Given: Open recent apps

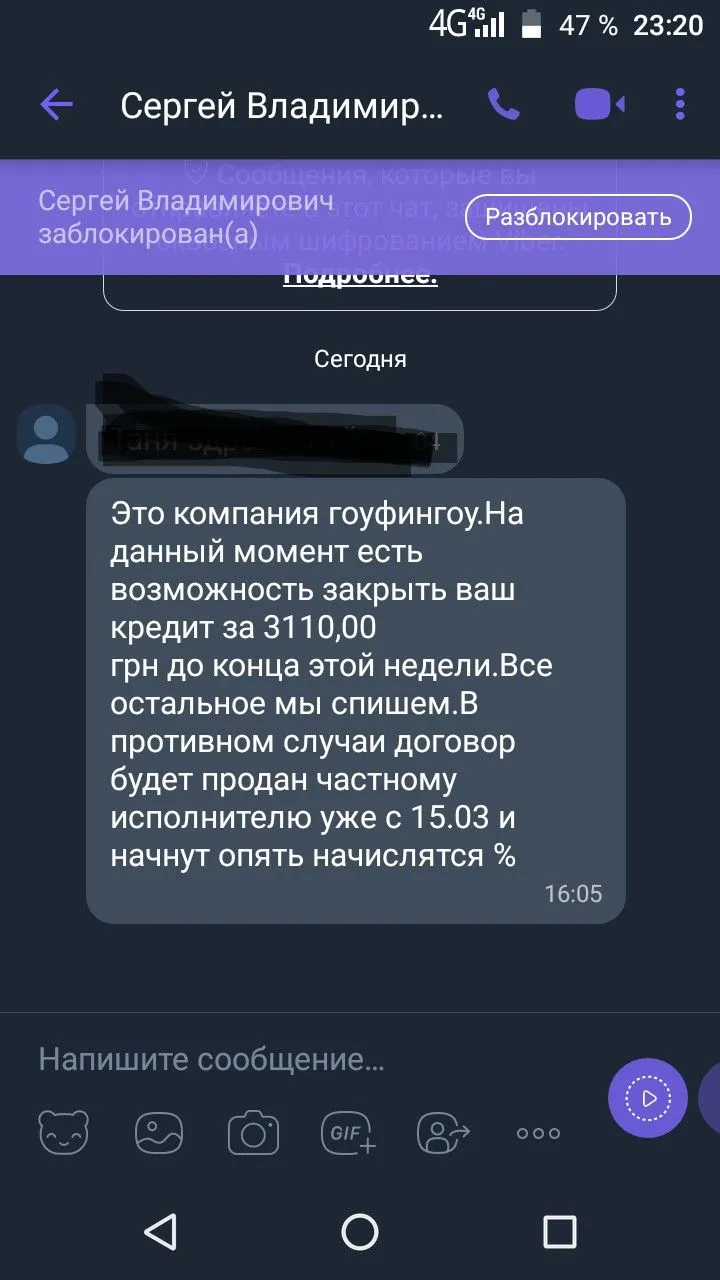Looking at the screenshot, I should click(x=559, y=1231).
